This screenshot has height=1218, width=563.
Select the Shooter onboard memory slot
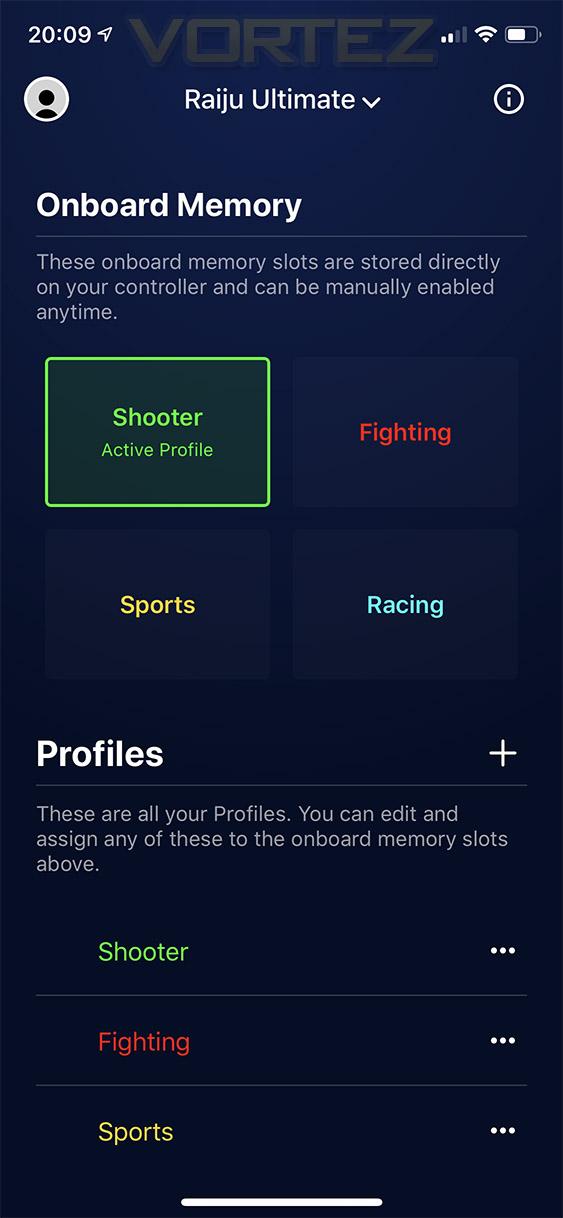tap(157, 432)
